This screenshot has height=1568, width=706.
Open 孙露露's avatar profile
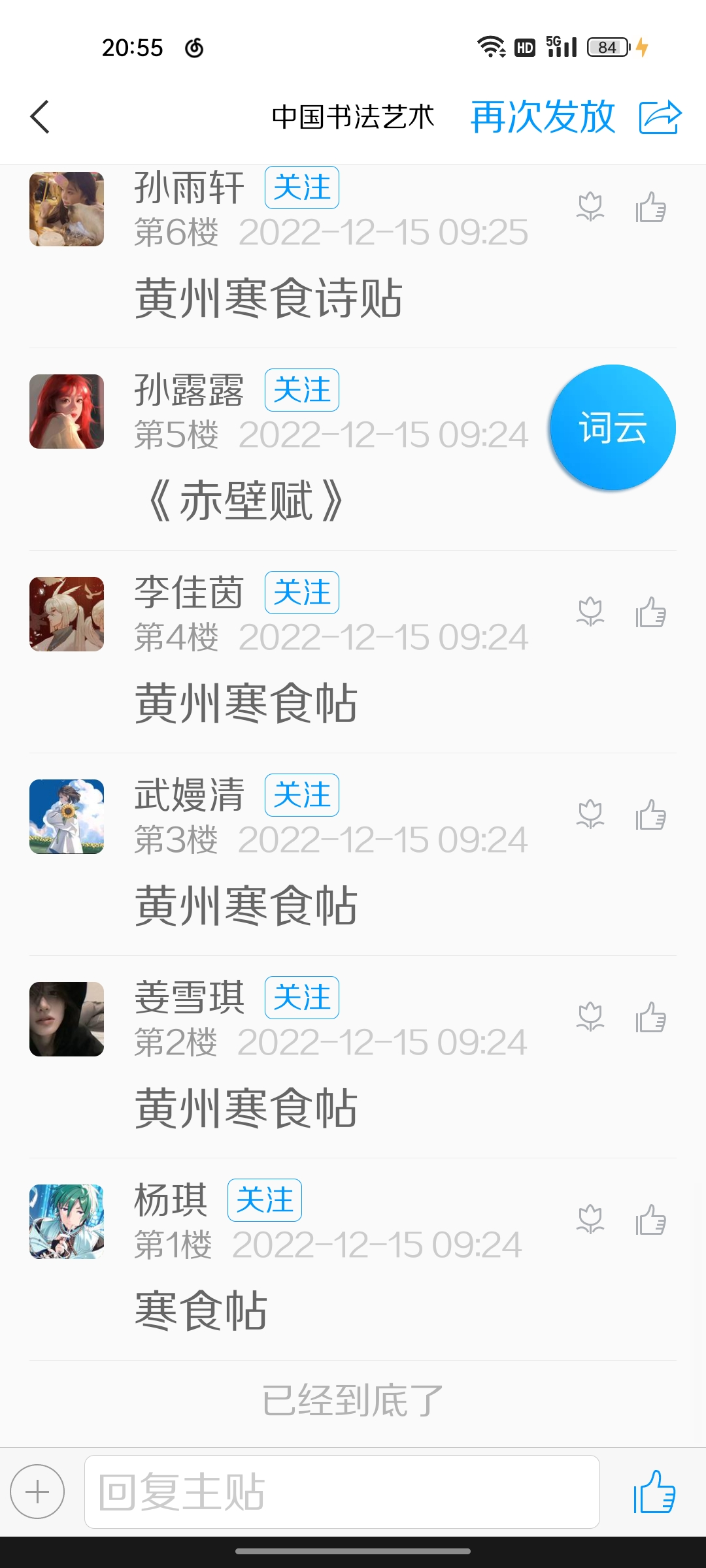click(67, 412)
